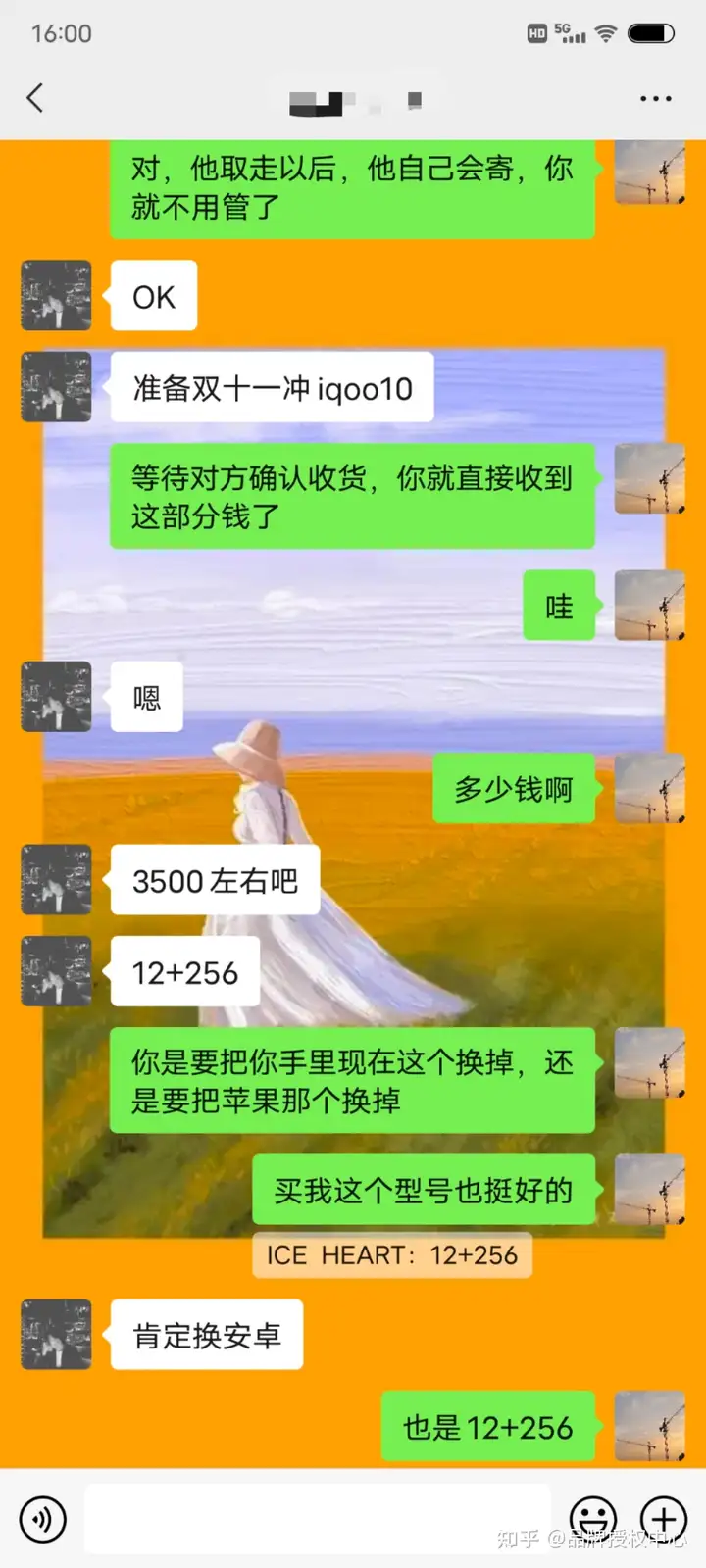This screenshot has width=706, height=1568.
Task: Focus the message text field
Action: click(317, 1519)
